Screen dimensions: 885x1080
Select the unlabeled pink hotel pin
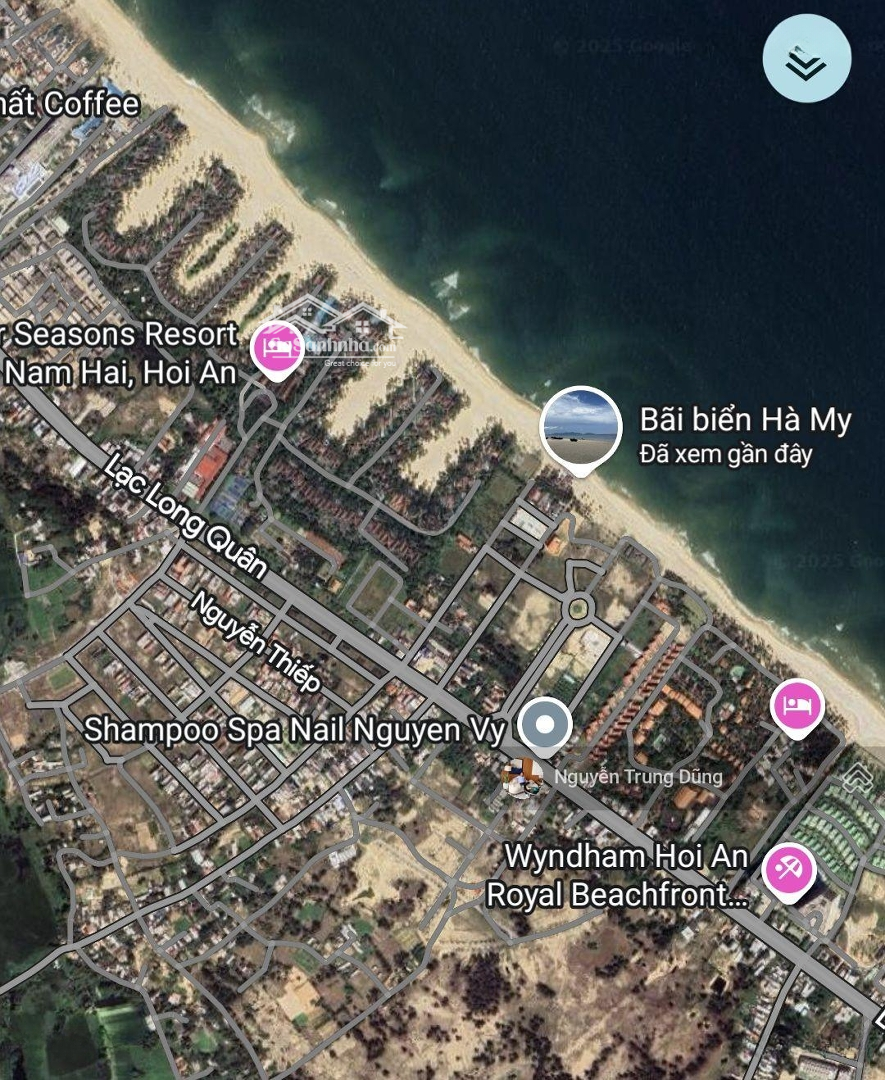pyautogui.click(x=797, y=707)
